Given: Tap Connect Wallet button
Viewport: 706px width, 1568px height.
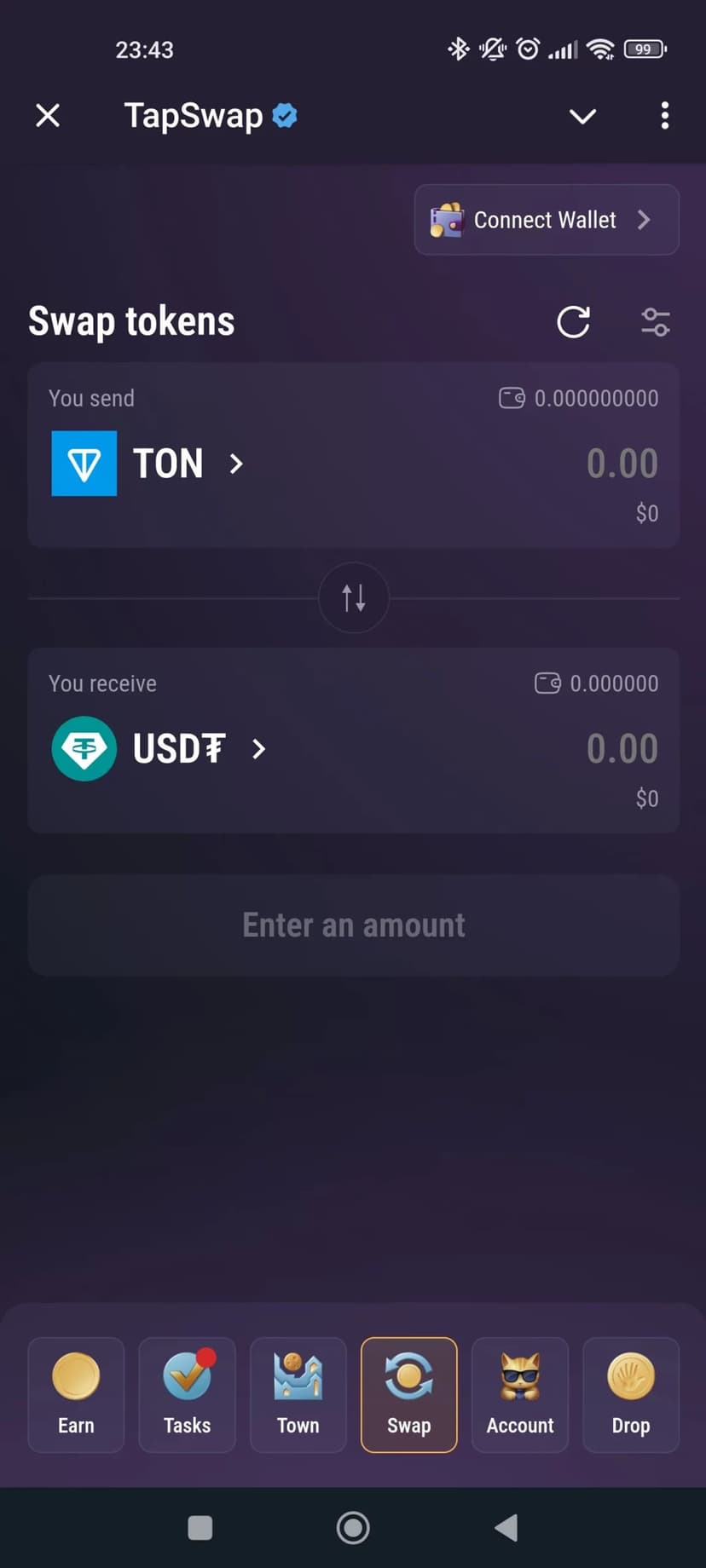Looking at the screenshot, I should point(546,220).
